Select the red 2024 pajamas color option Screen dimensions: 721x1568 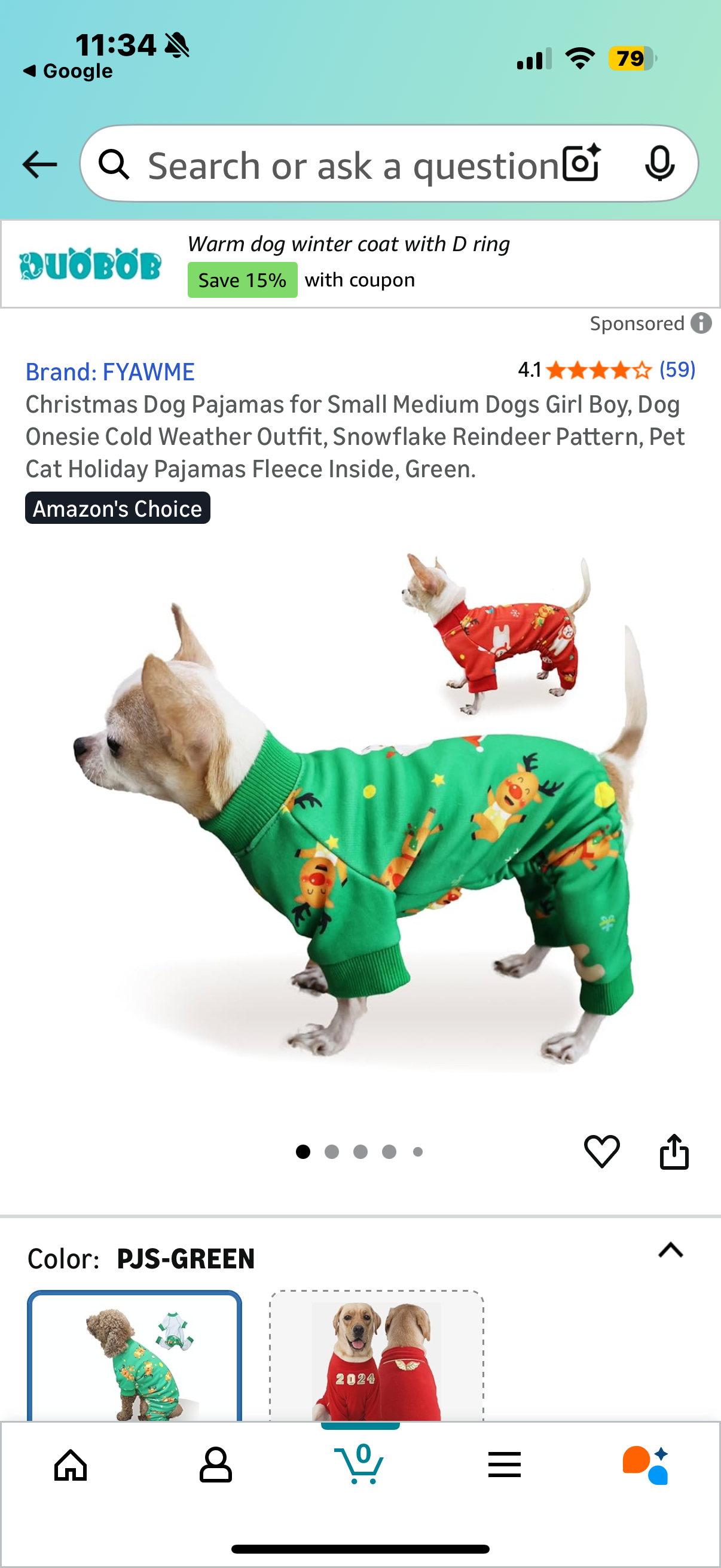(x=377, y=1357)
